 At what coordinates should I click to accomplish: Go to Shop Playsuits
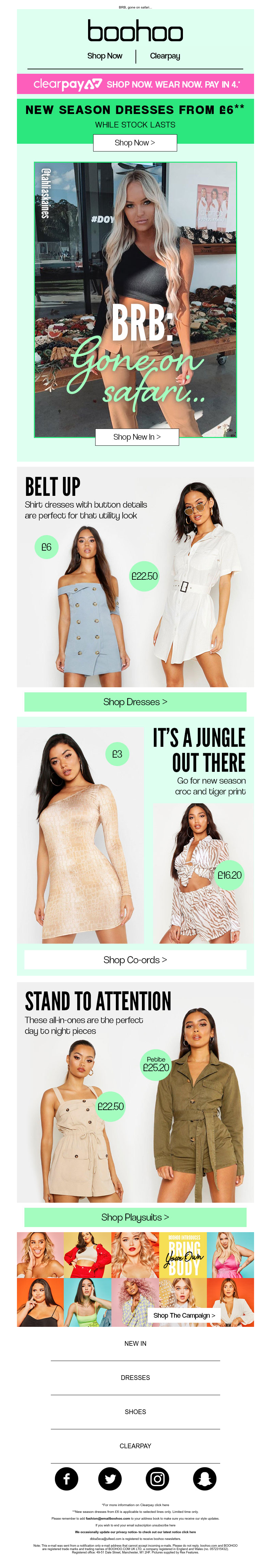pos(135,1217)
